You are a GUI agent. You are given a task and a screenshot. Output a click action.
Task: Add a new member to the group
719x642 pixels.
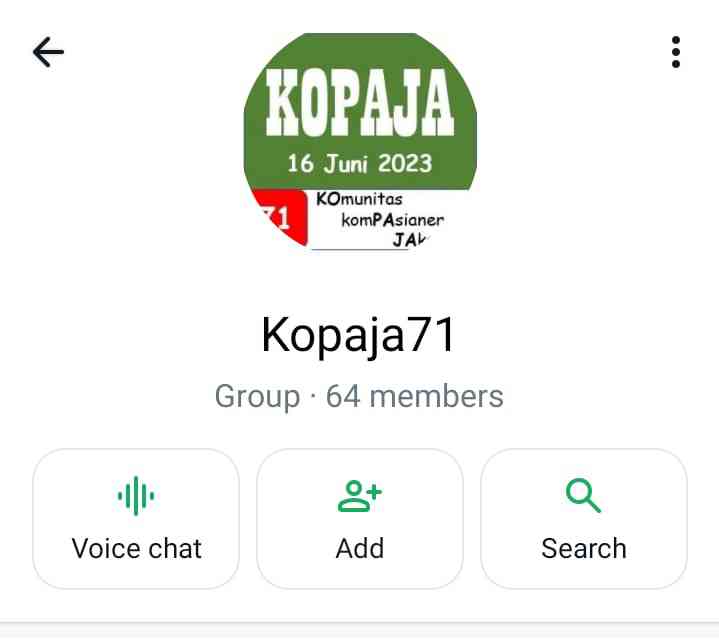pyautogui.click(x=360, y=518)
